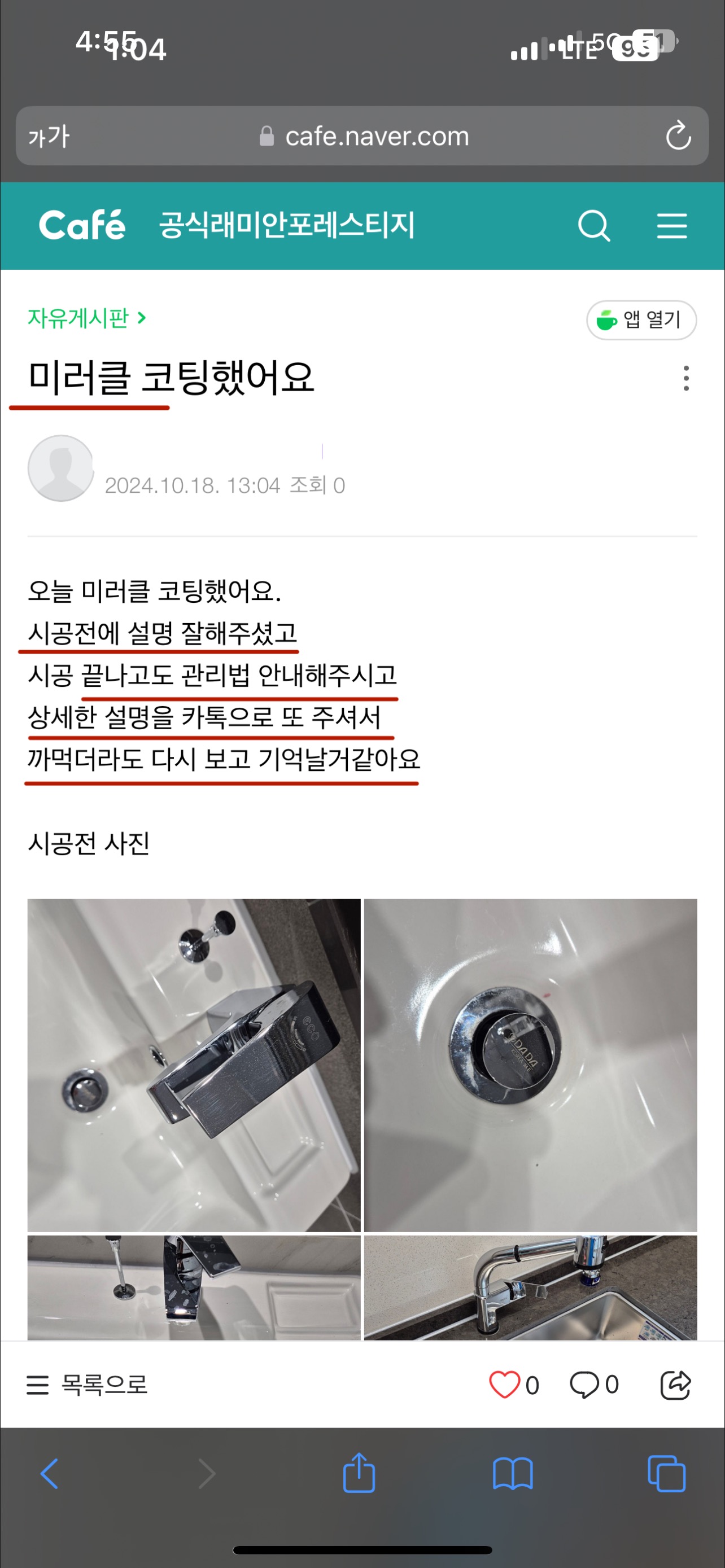
Task: Open the kitchen sink faucet photo
Action: 530,1287
